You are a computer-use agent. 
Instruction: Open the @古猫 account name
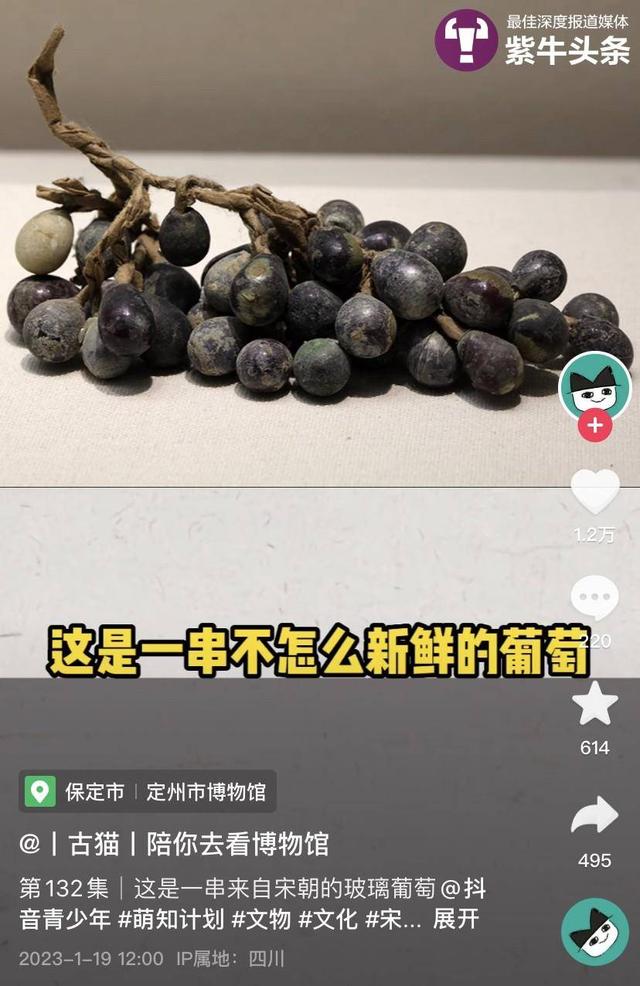coord(174,844)
